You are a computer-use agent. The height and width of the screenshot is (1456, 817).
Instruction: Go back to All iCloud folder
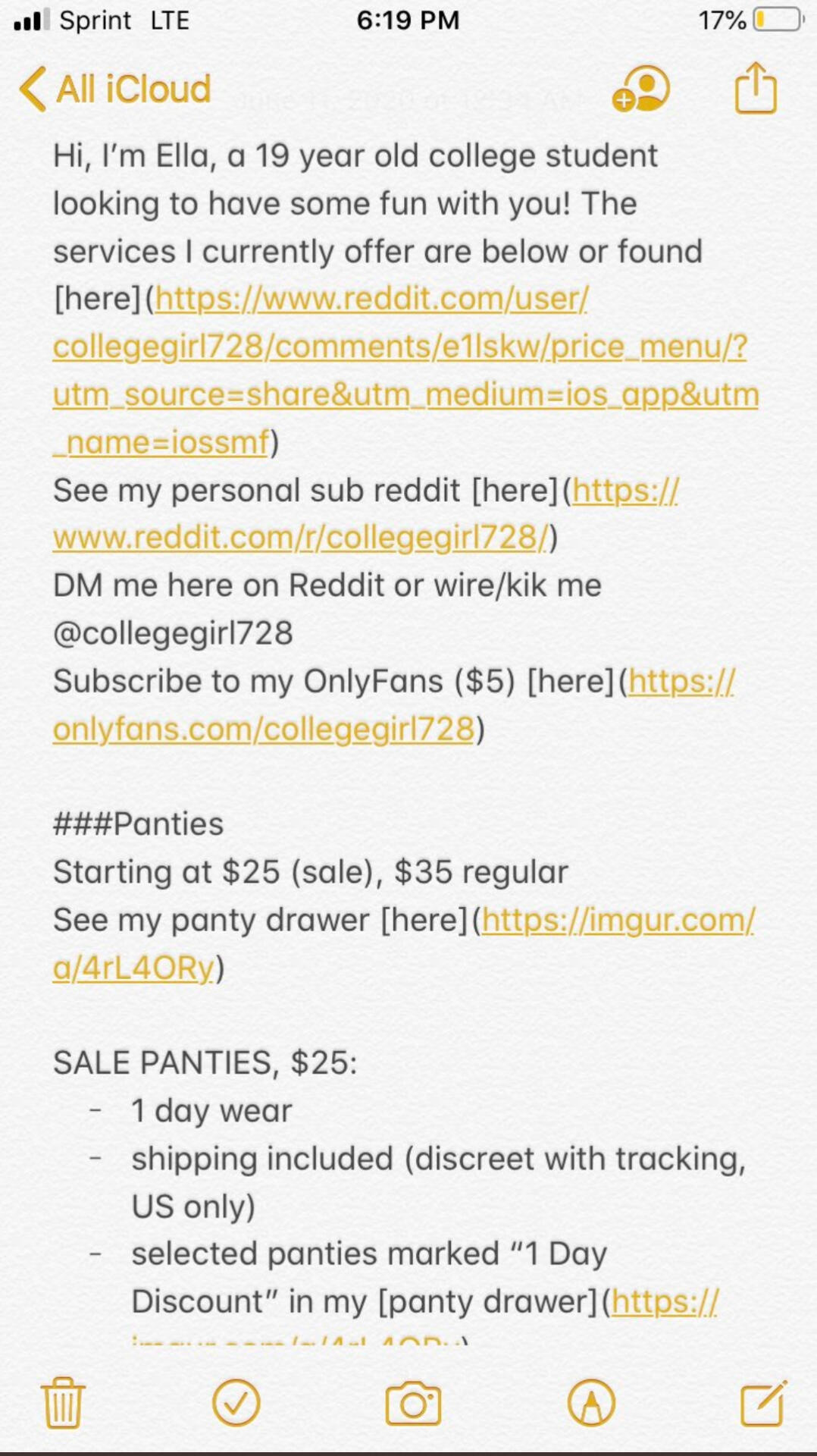click(x=115, y=89)
